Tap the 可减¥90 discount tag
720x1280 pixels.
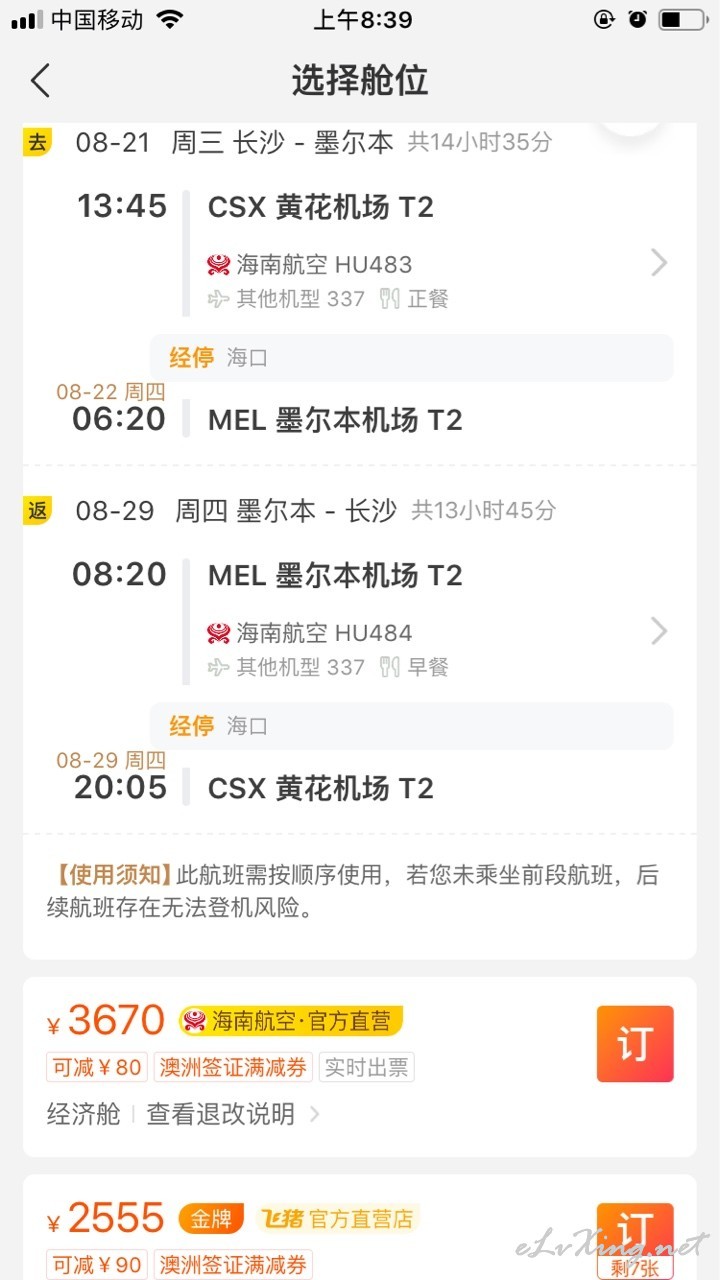tap(97, 1264)
